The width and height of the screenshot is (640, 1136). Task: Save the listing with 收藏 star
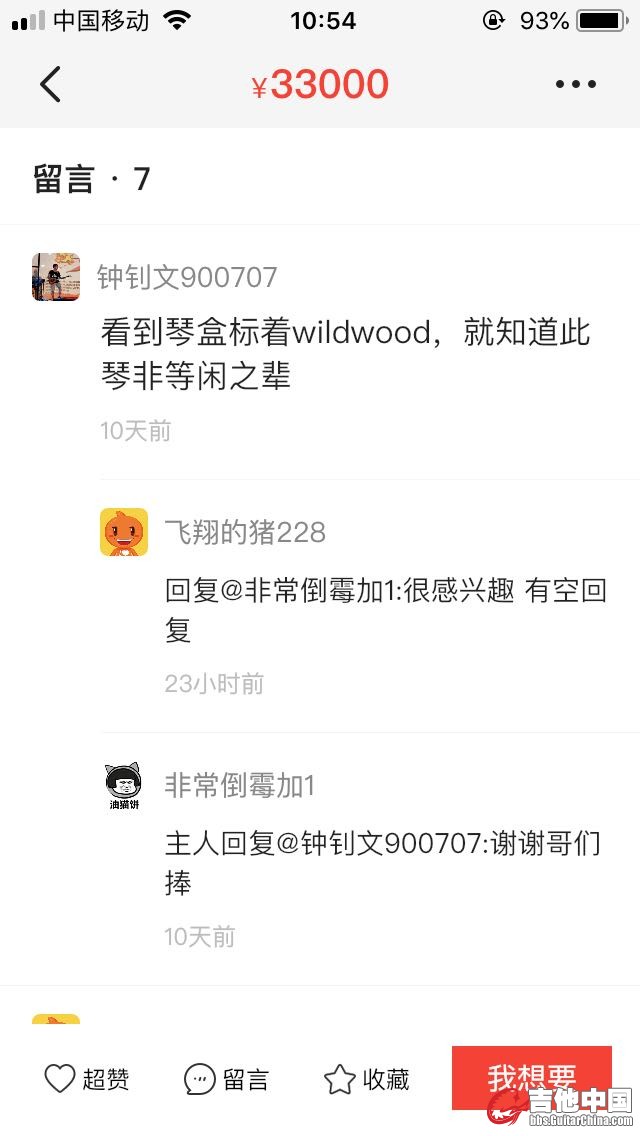tap(367, 1079)
